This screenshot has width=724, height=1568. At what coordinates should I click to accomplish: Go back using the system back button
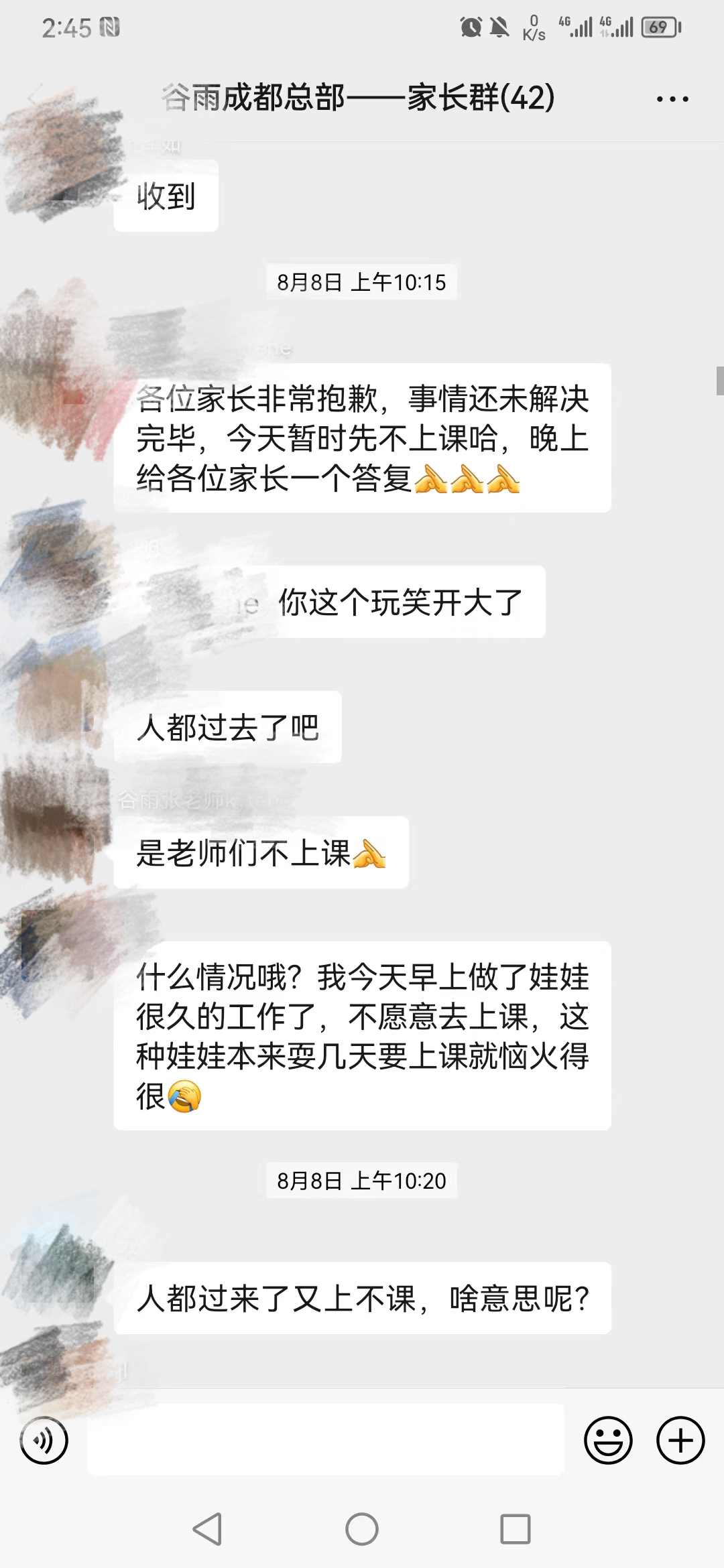207,1530
